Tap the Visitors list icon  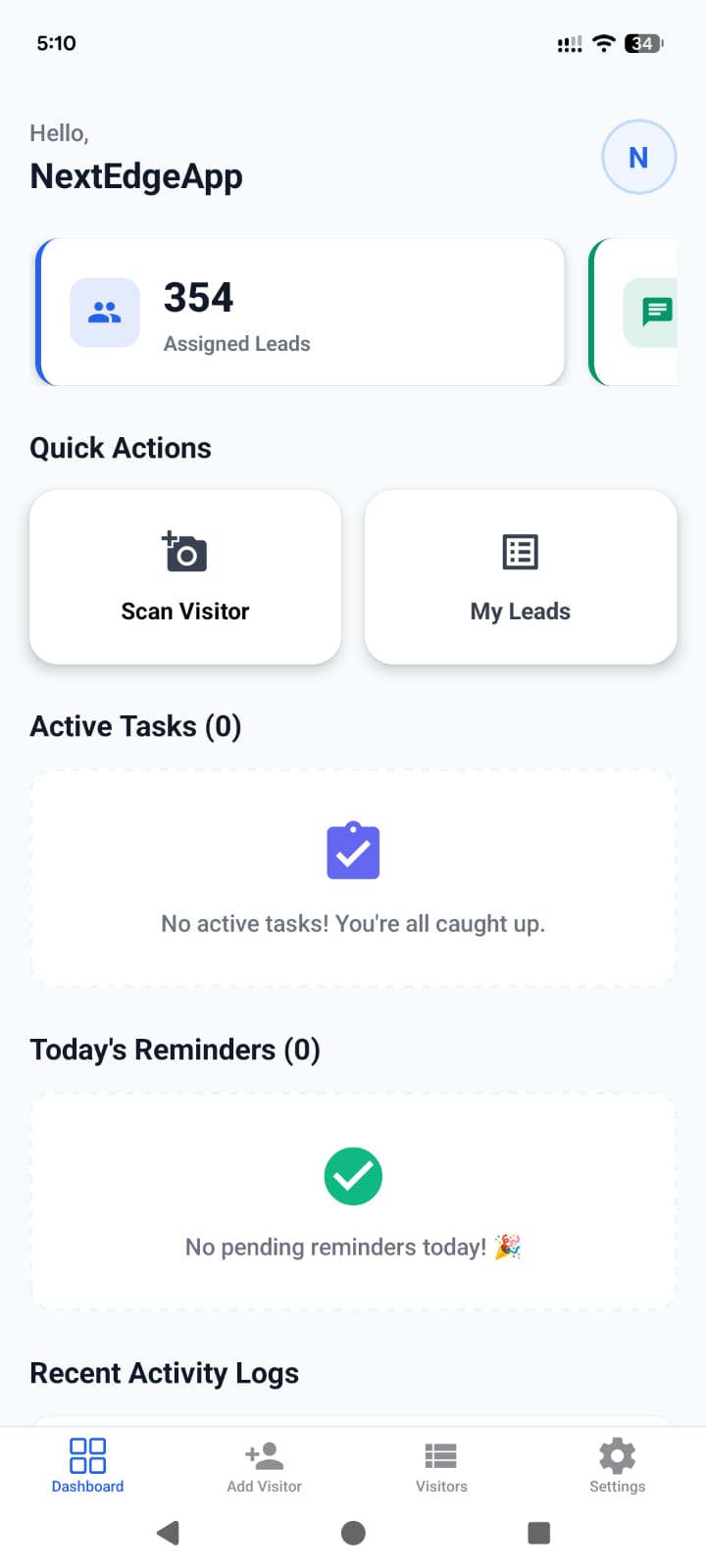coord(440,1455)
